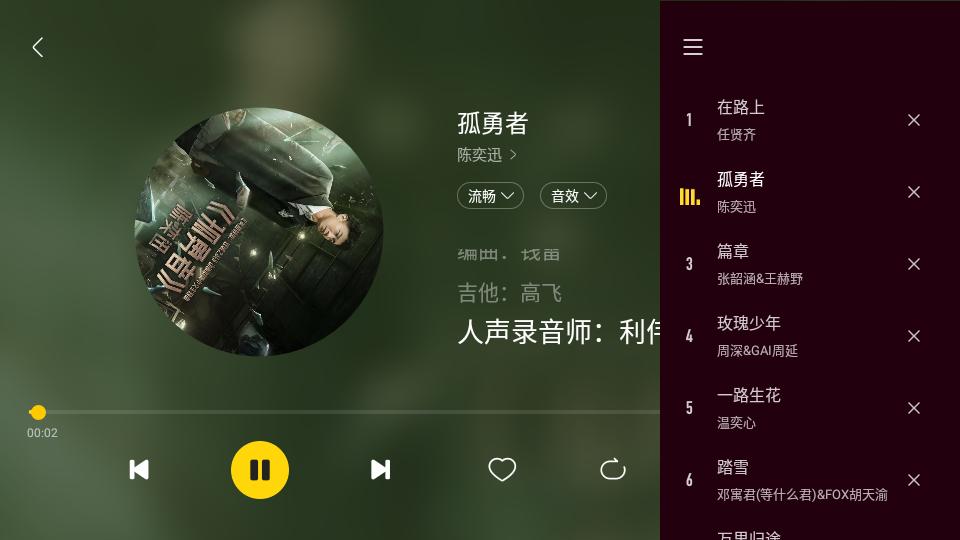Play 玫瑰少年 from the queue
960x540 pixels.
(x=780, y=336)
